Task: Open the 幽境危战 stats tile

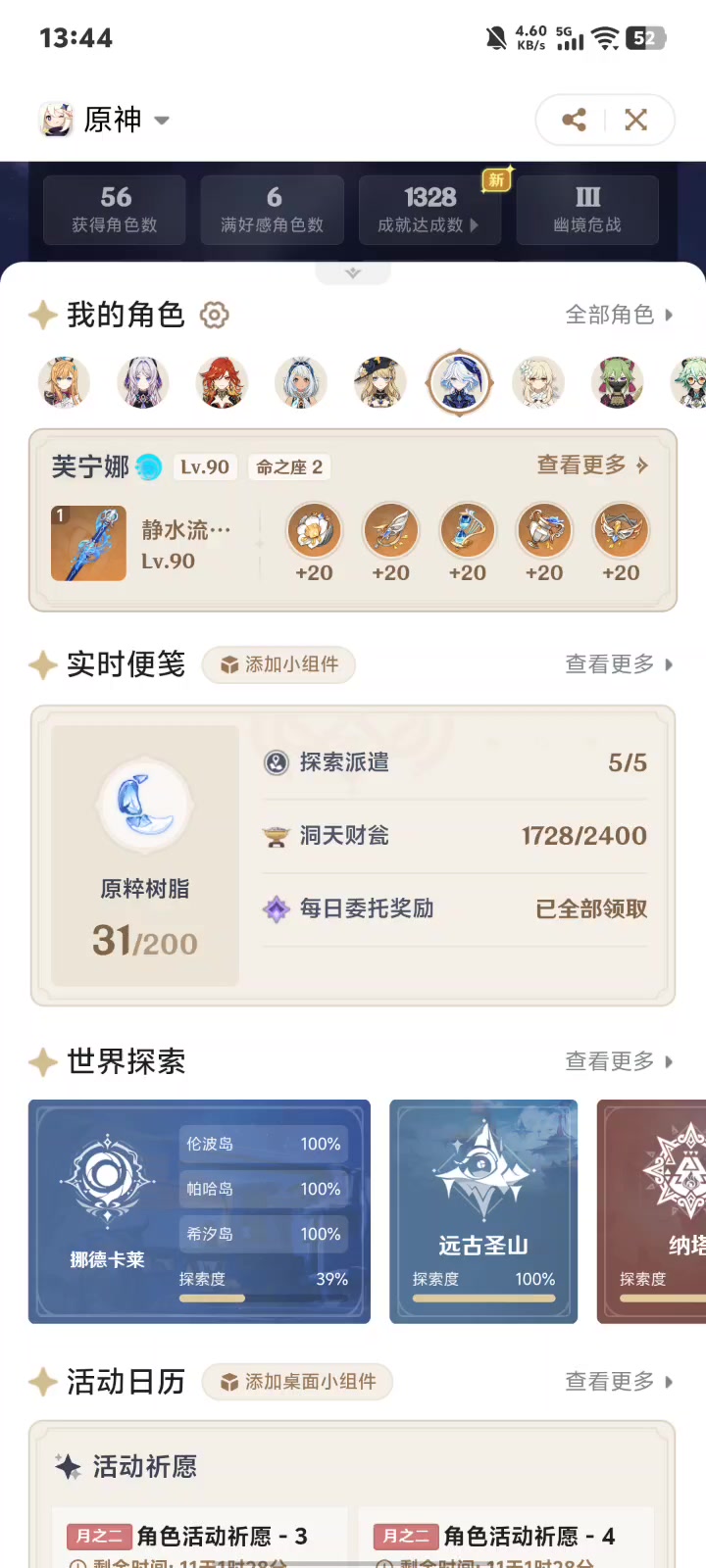Action: click(587, 210)
